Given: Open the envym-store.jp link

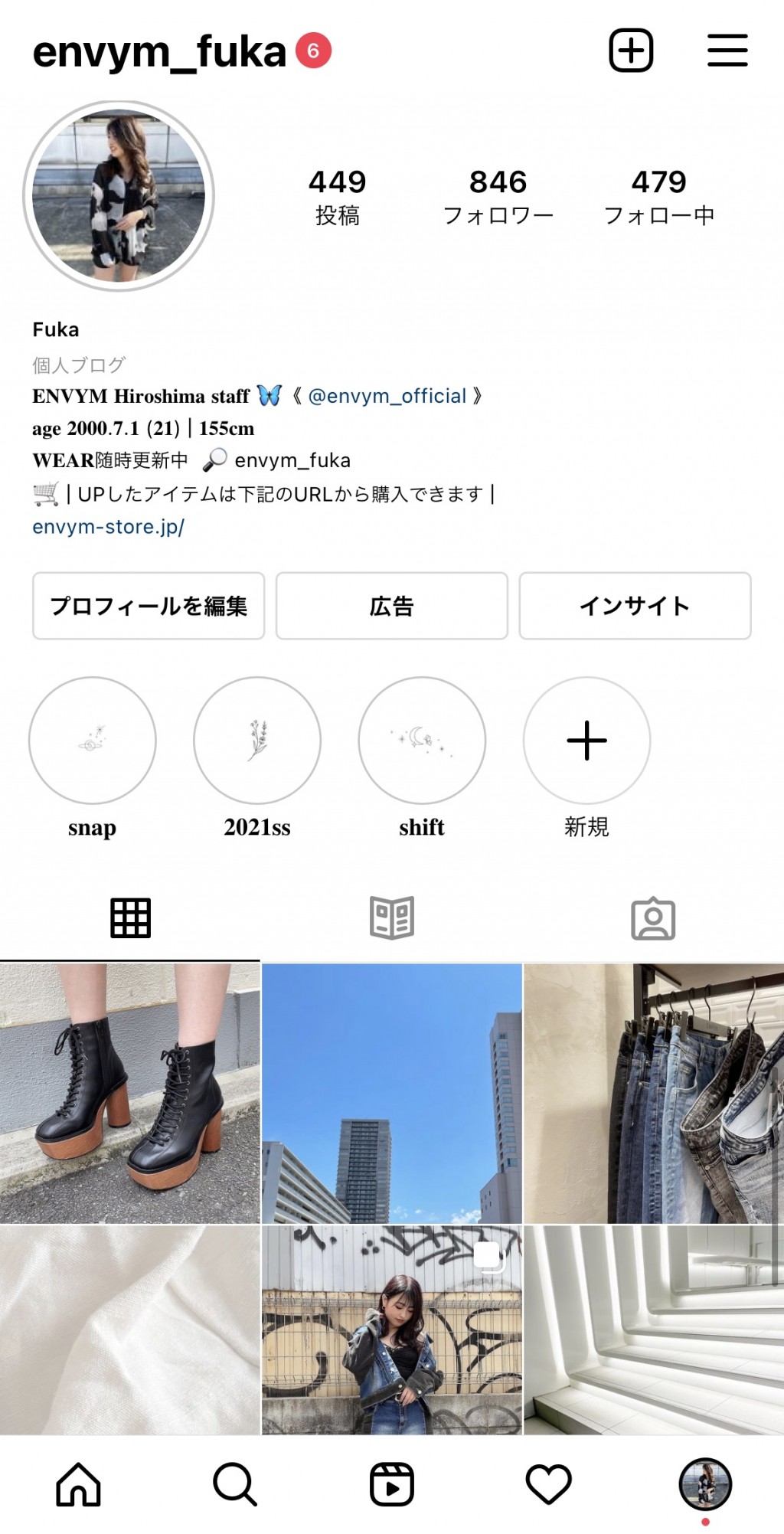Looking at the screenshot, I should (108, 527).
